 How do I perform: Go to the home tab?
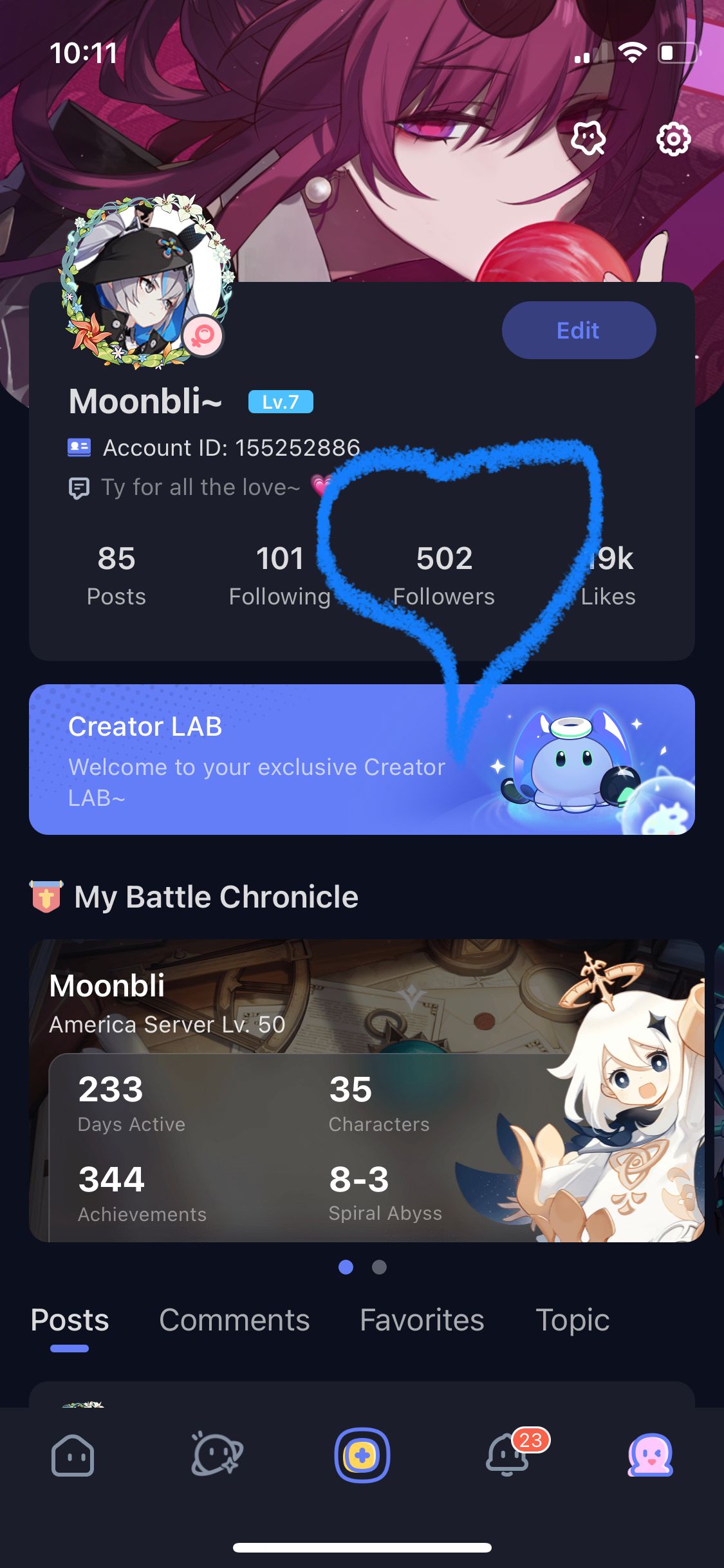[73, 1455]
